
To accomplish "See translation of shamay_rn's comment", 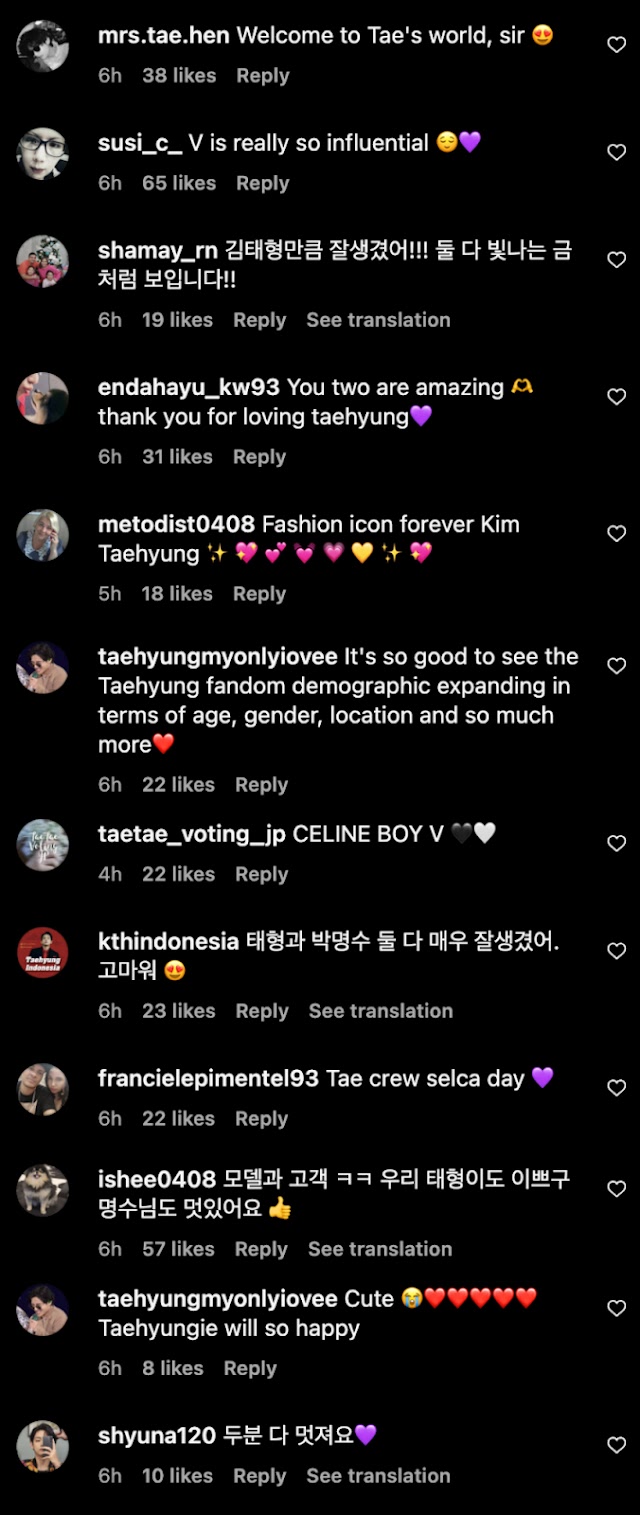I will 378,320.
